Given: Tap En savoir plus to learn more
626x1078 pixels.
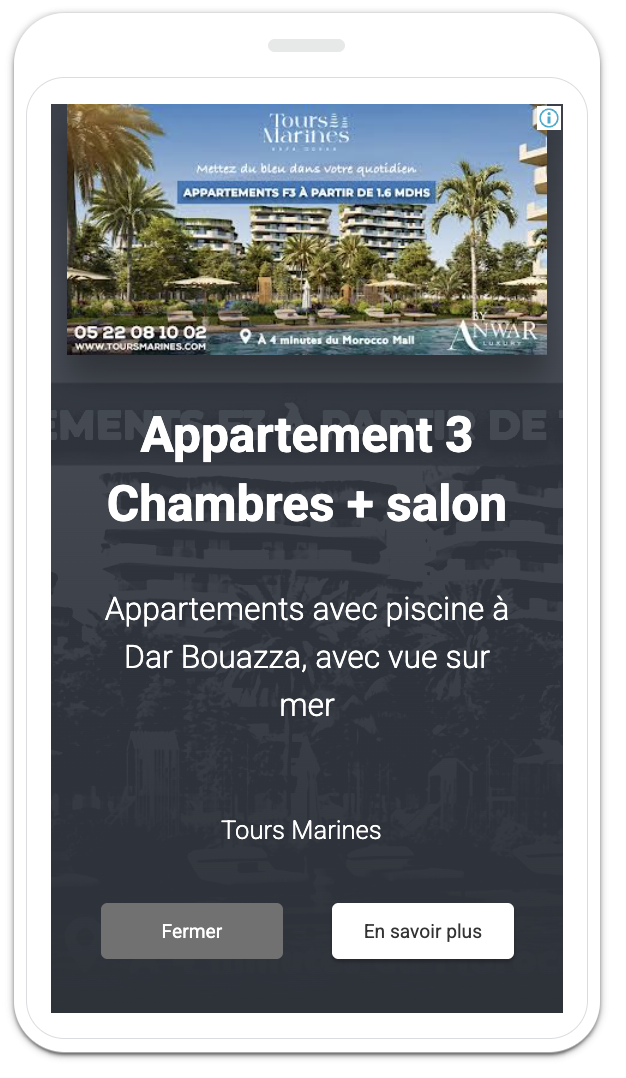Looking at the screenshot, I should [x=422, y=931].
